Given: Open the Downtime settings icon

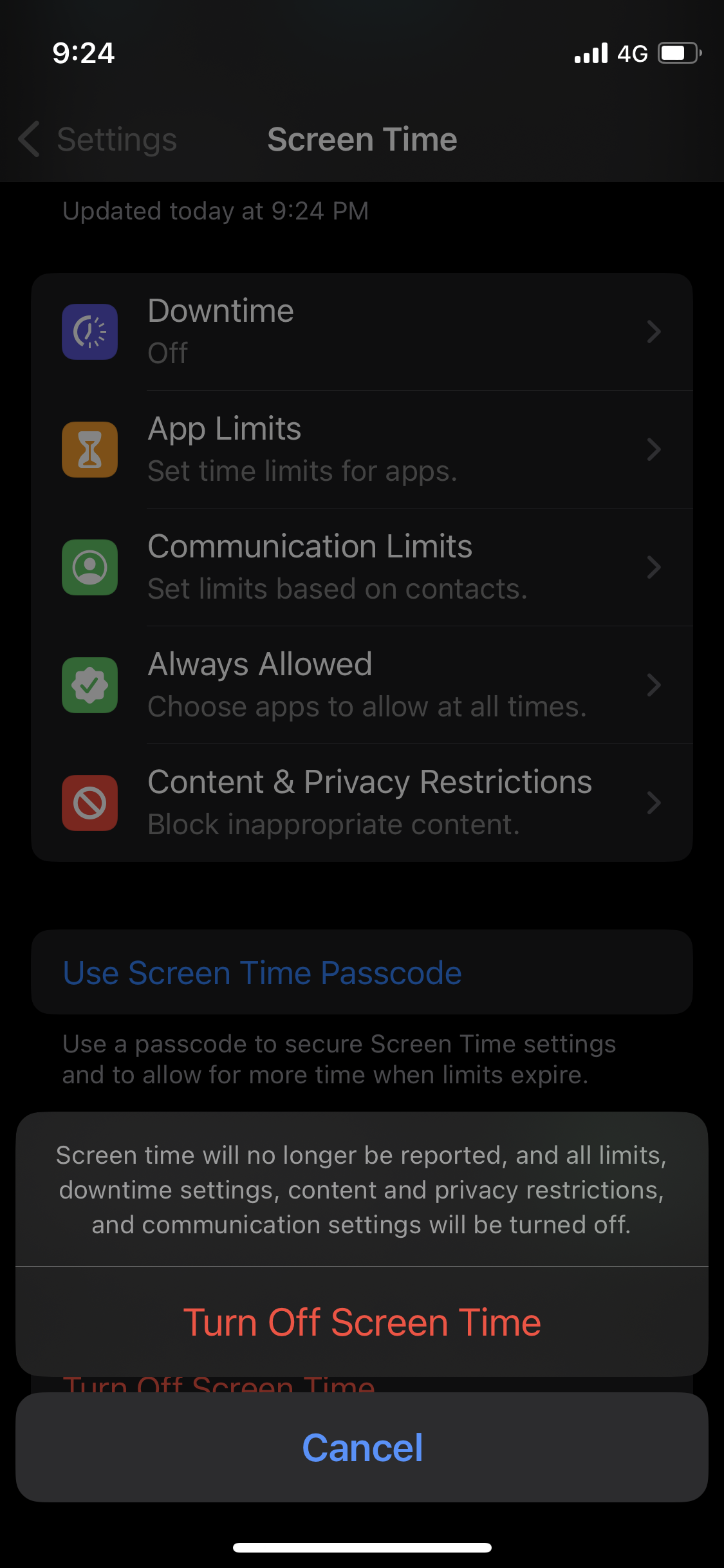Looking at the screenshot, I should (89, 332).
